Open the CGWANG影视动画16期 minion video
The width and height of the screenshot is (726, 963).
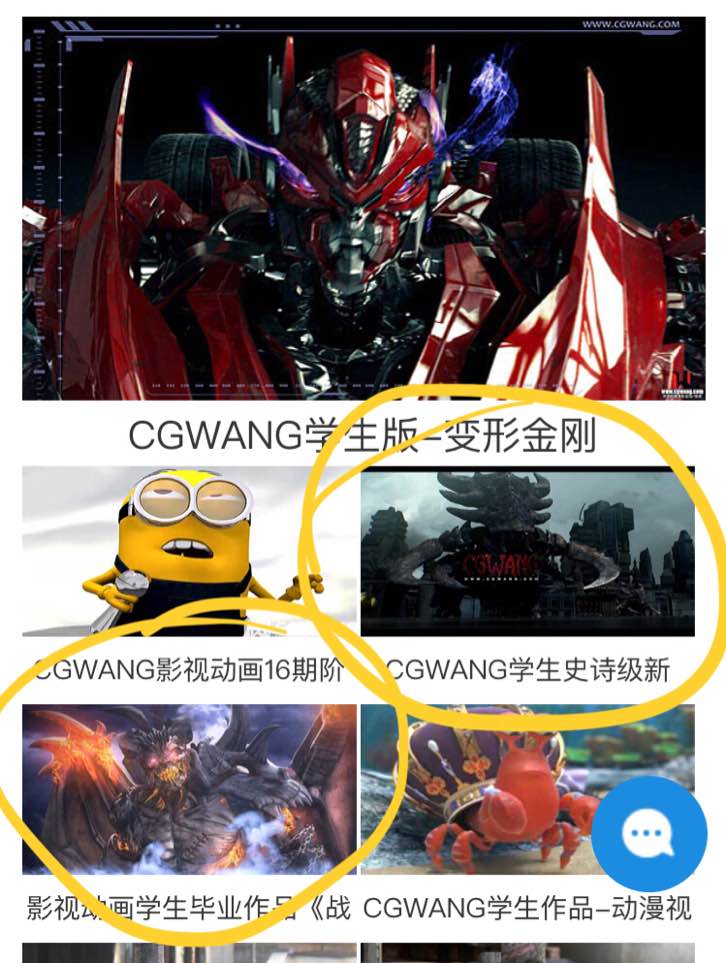pos(189,551)
